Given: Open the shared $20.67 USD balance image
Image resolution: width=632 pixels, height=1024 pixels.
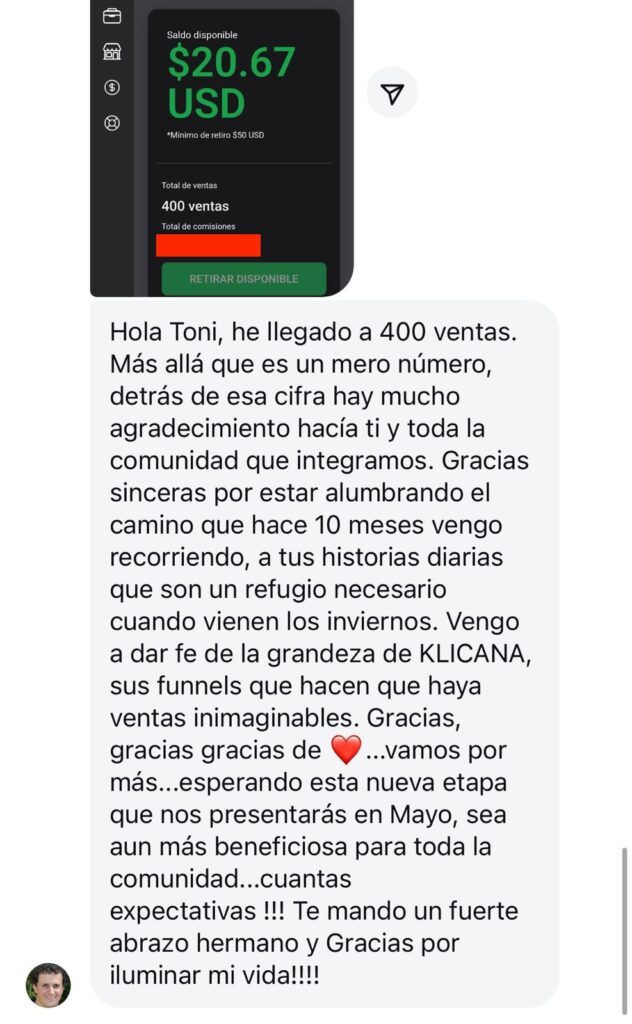Looking at the screenshot, I should coord(222,148).
